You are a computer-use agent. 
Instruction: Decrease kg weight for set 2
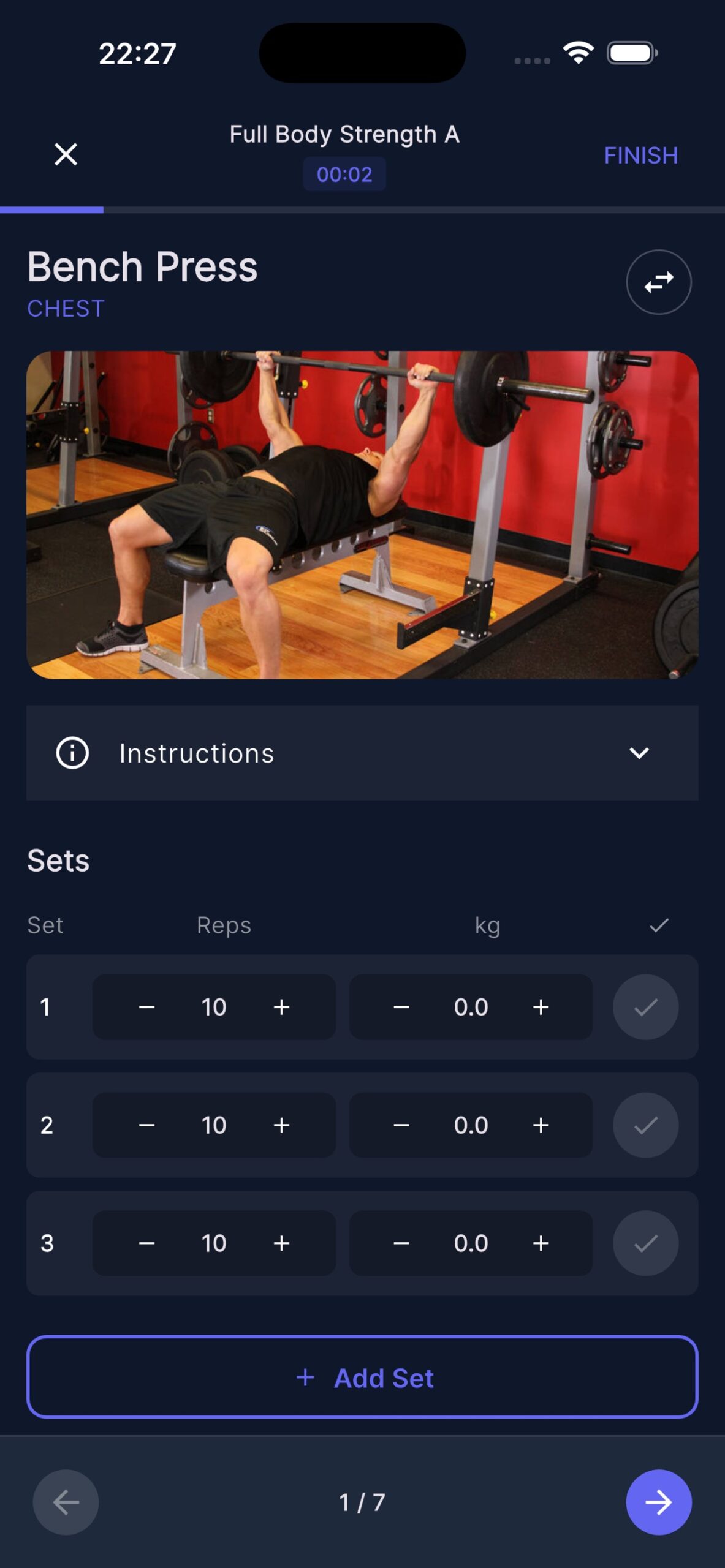coord(401,1125)
